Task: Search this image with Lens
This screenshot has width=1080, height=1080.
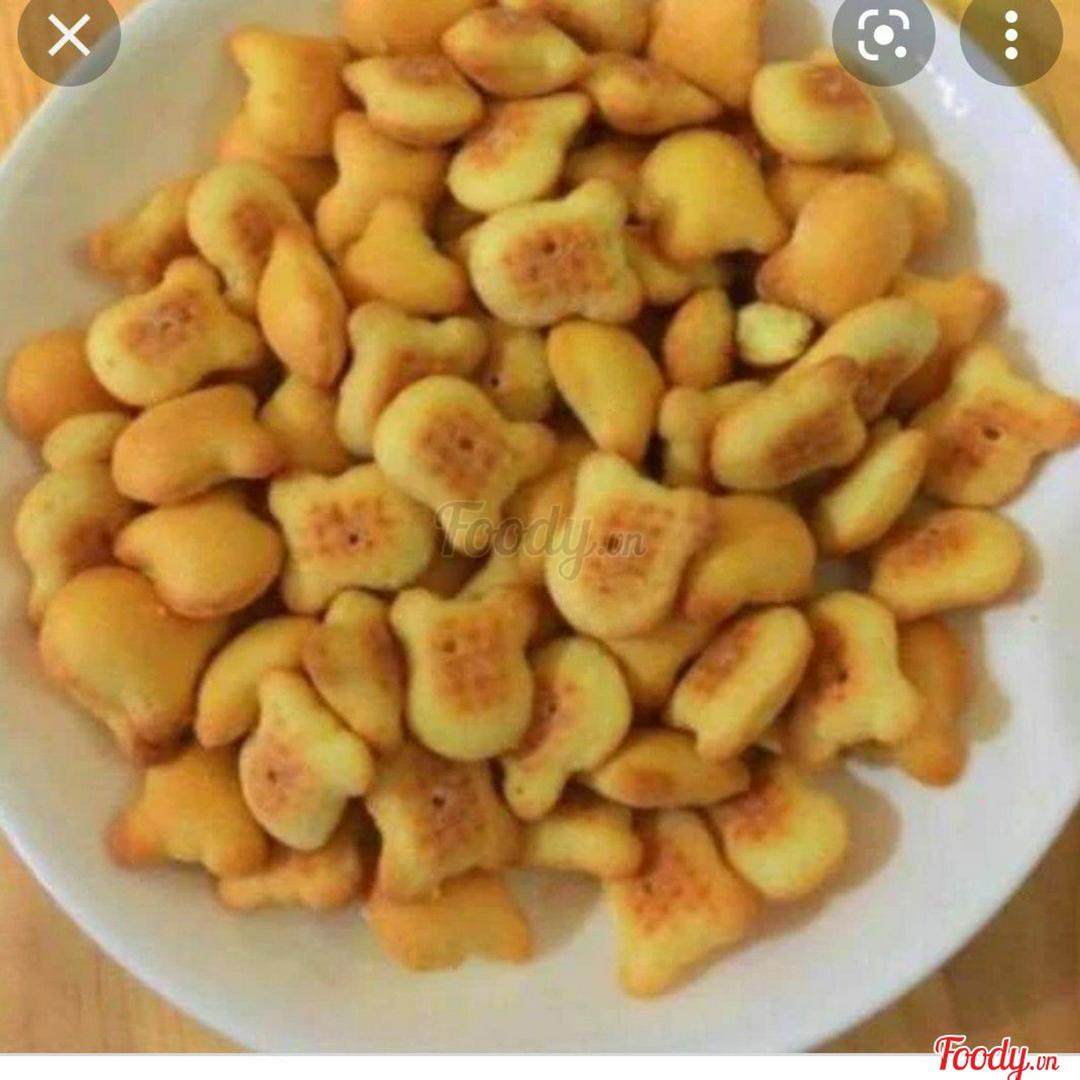Action: (x=883, y=36)
